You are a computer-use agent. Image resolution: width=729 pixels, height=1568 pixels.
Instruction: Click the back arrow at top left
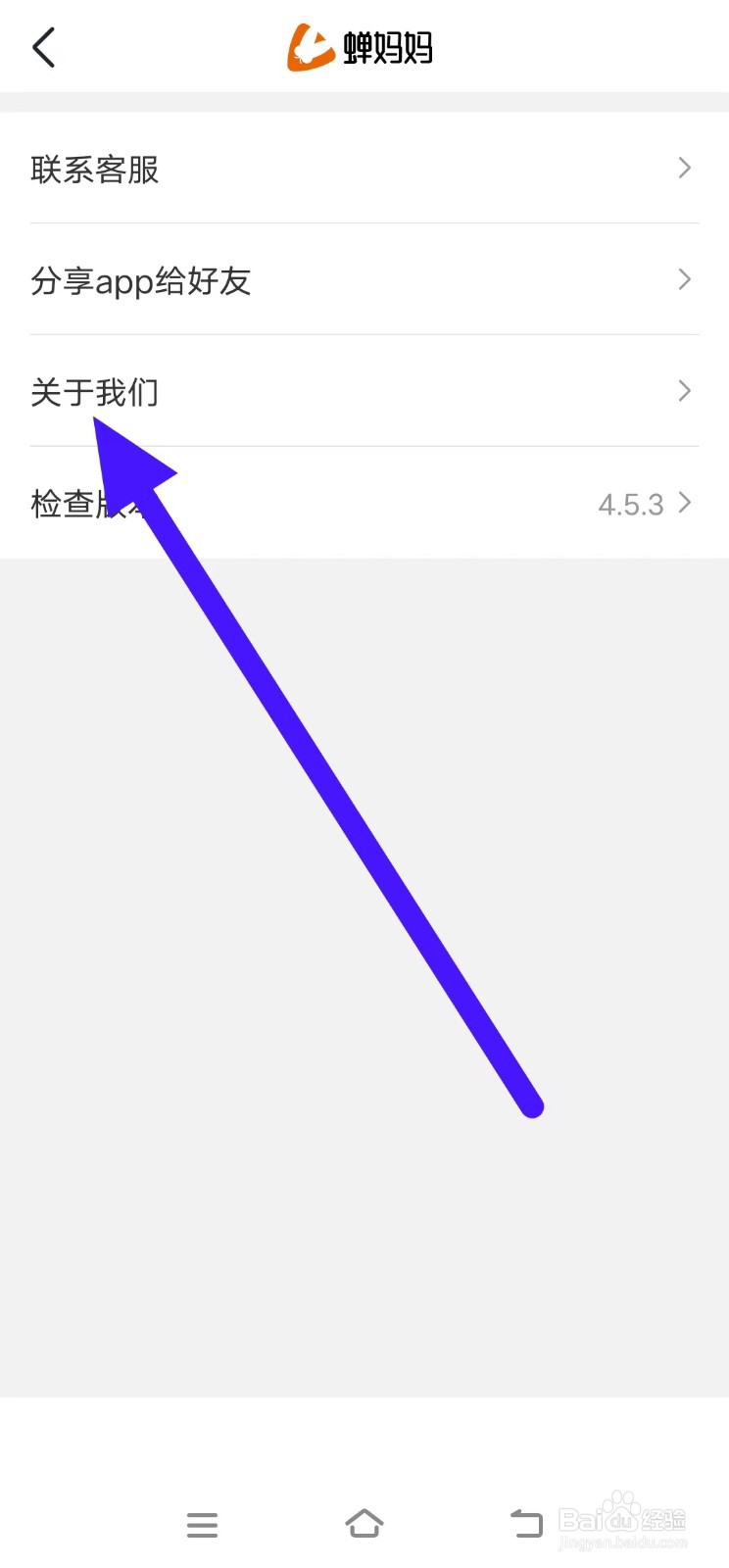(43, 46)
